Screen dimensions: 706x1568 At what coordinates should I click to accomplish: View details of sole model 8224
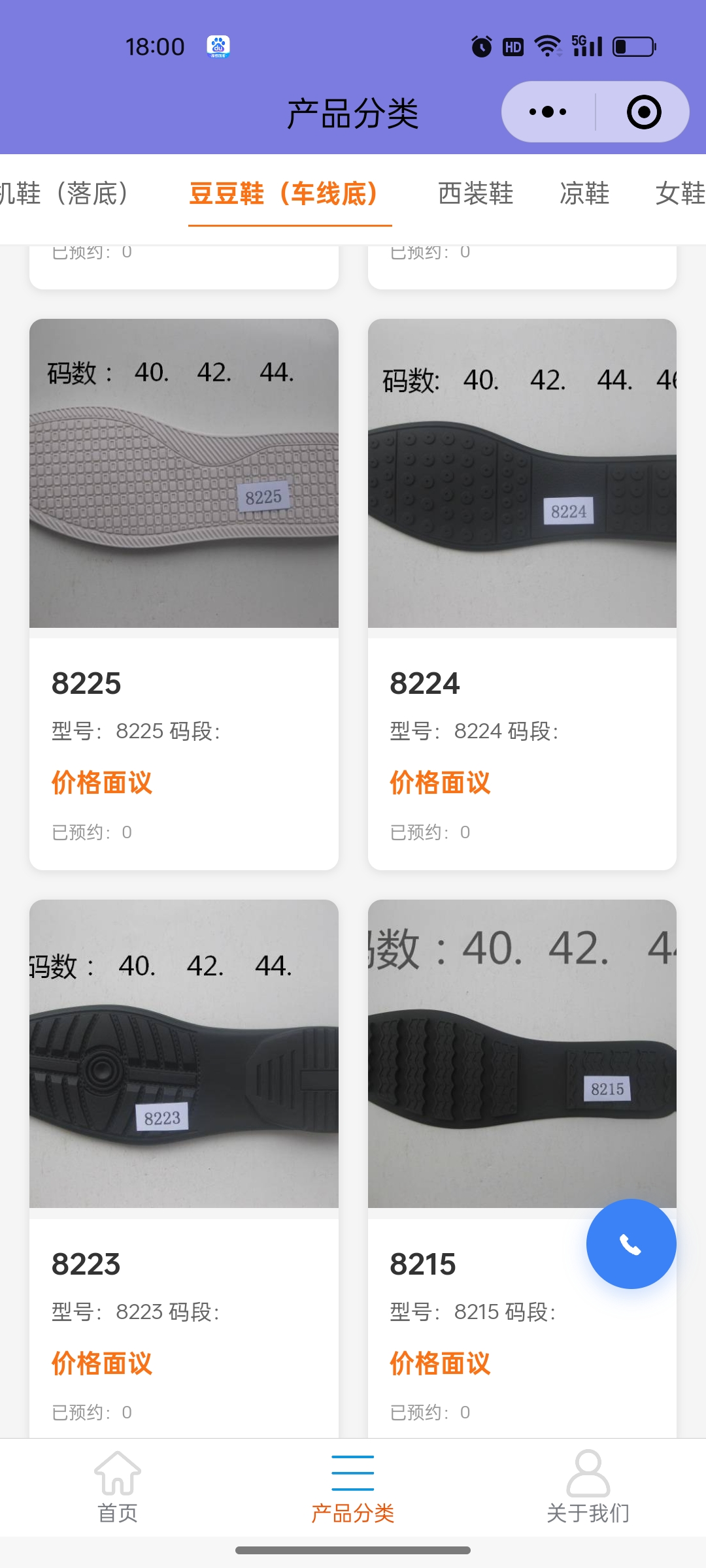click(x=522, y=593)
